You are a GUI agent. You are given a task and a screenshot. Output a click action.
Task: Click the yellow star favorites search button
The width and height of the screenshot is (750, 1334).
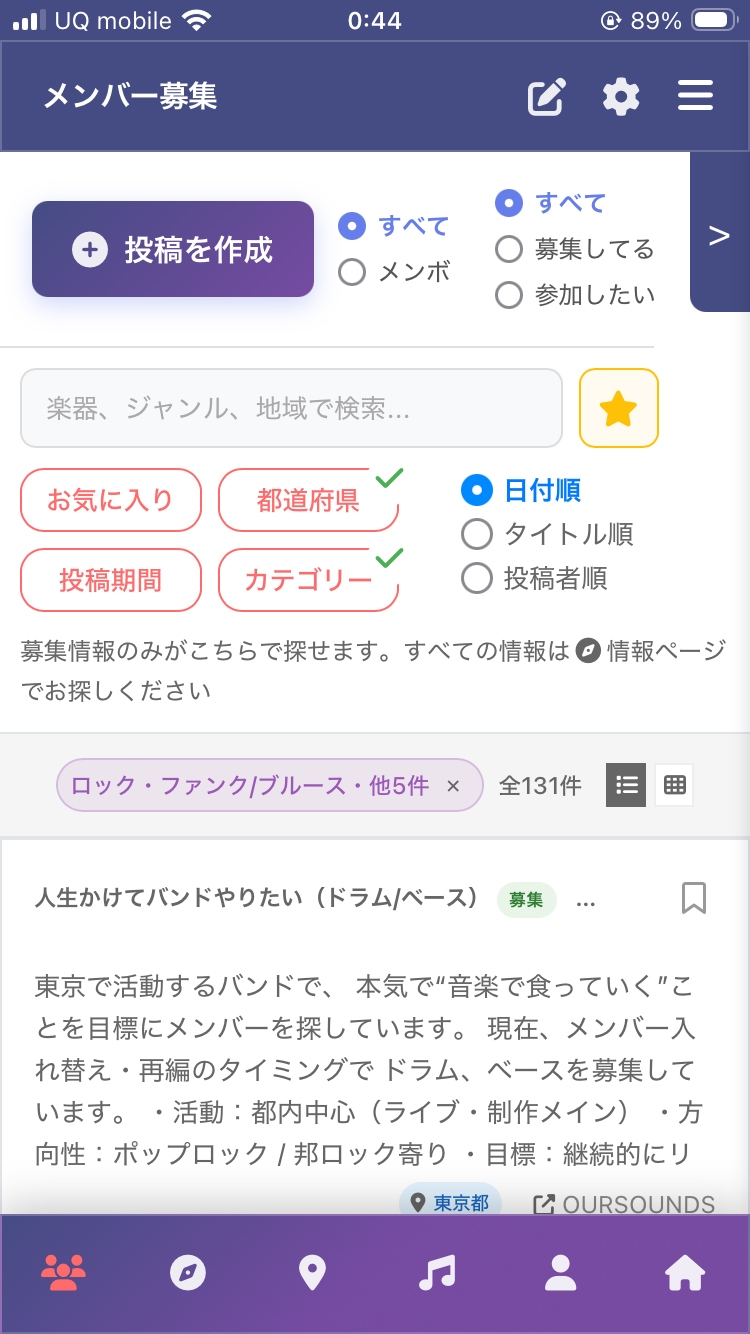pyautogui.click(x=618, y=408)
